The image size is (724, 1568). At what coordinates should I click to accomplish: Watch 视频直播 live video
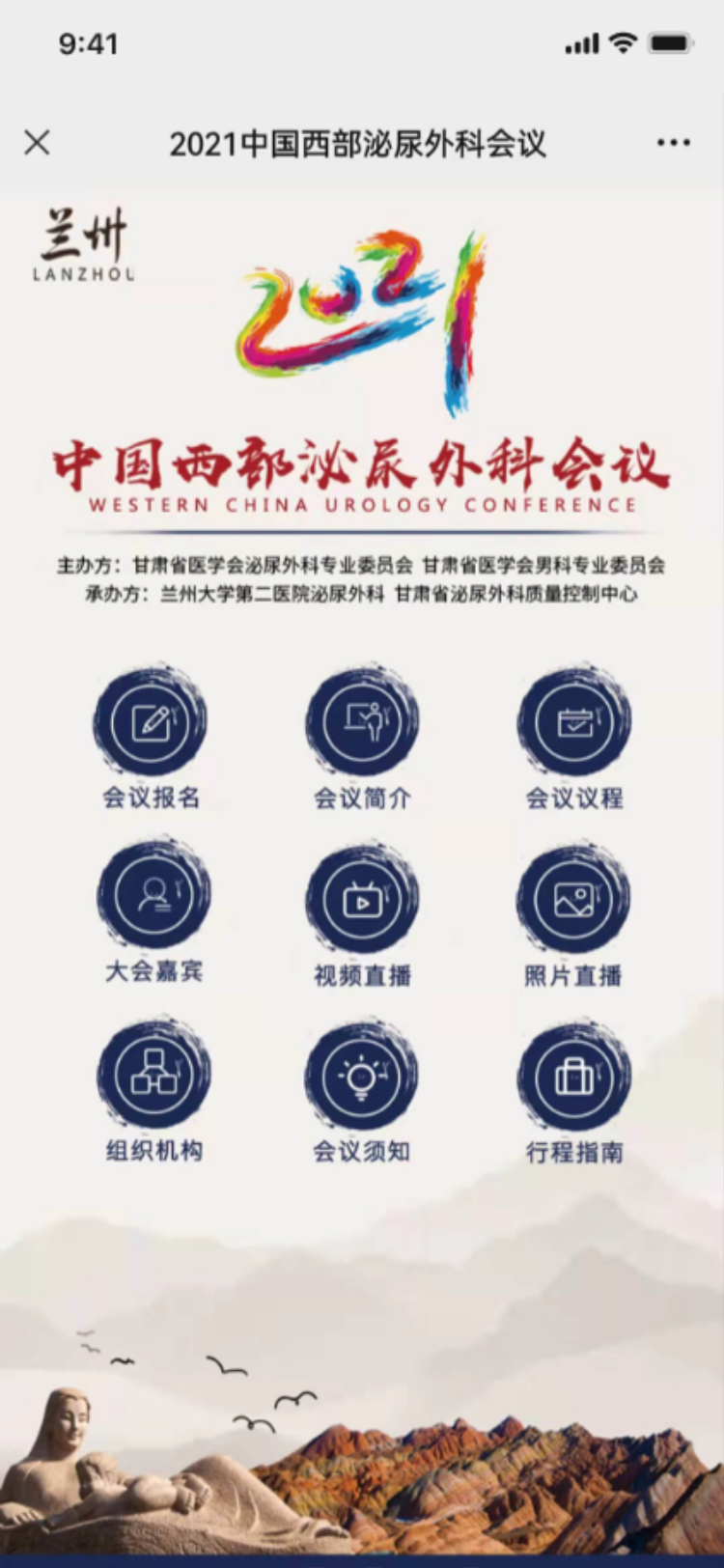(362, 900)
